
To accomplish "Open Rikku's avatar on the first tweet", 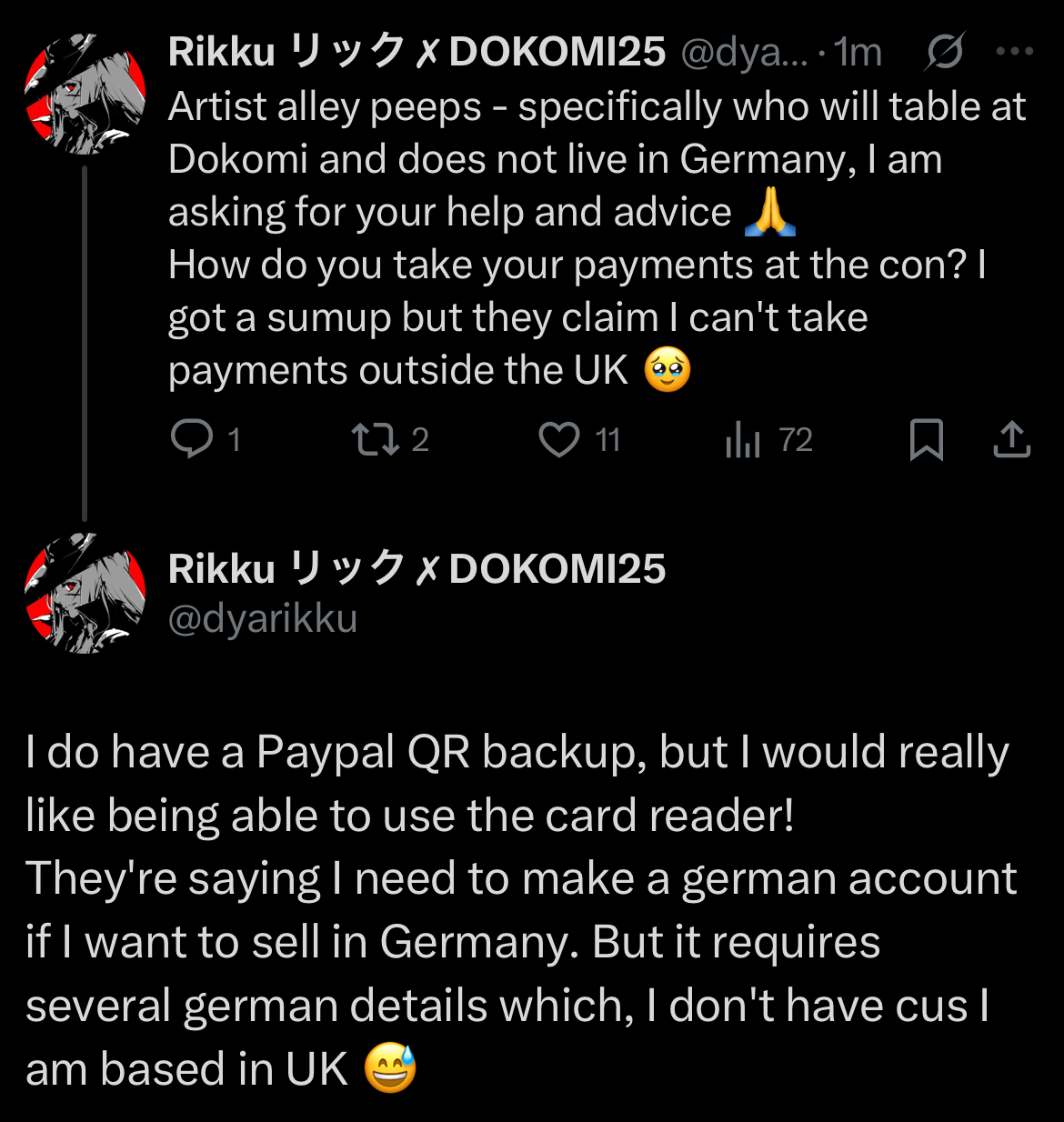I will click(x=85, y=94).
